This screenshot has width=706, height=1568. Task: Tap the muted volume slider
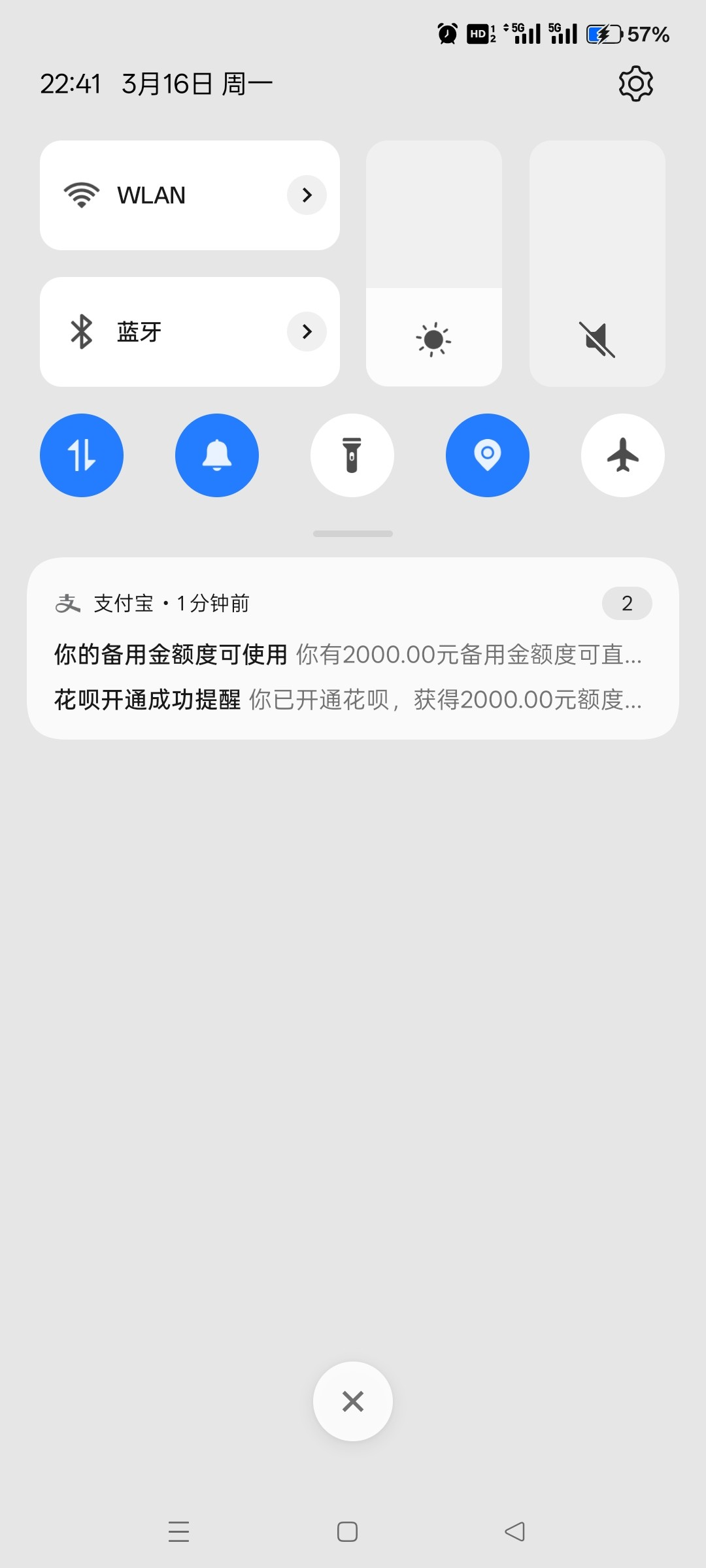597,263
